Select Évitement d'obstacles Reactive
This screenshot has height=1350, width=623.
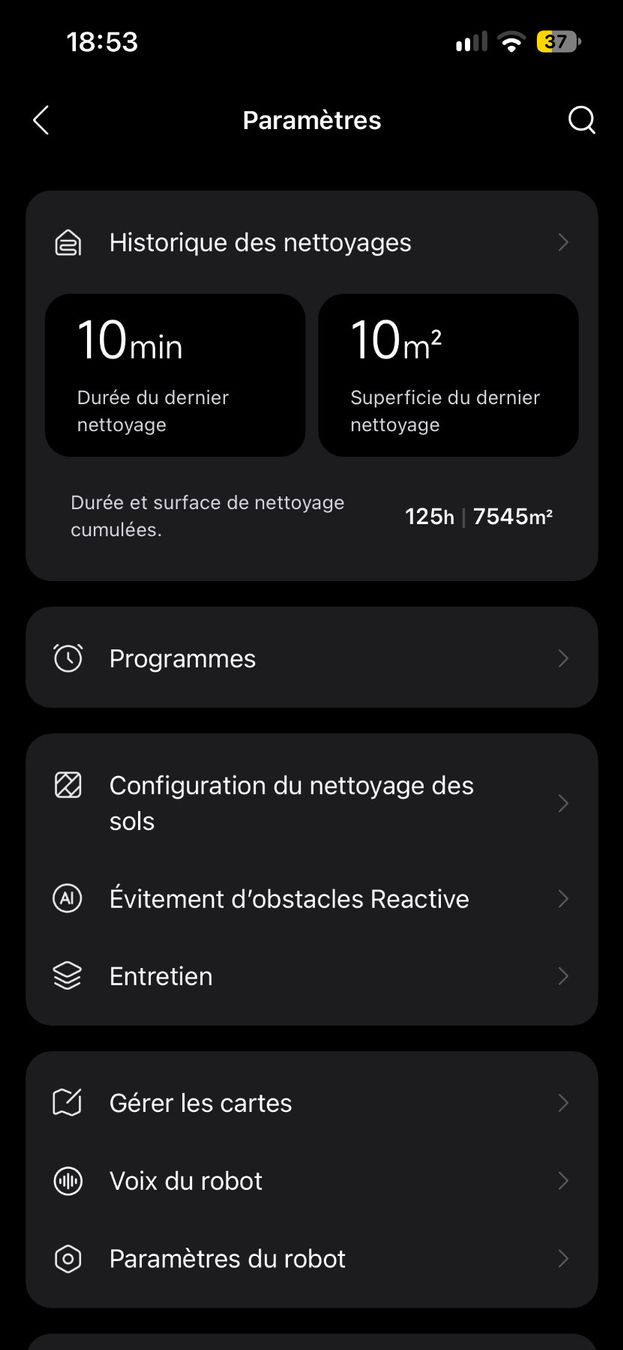[312, 899]
